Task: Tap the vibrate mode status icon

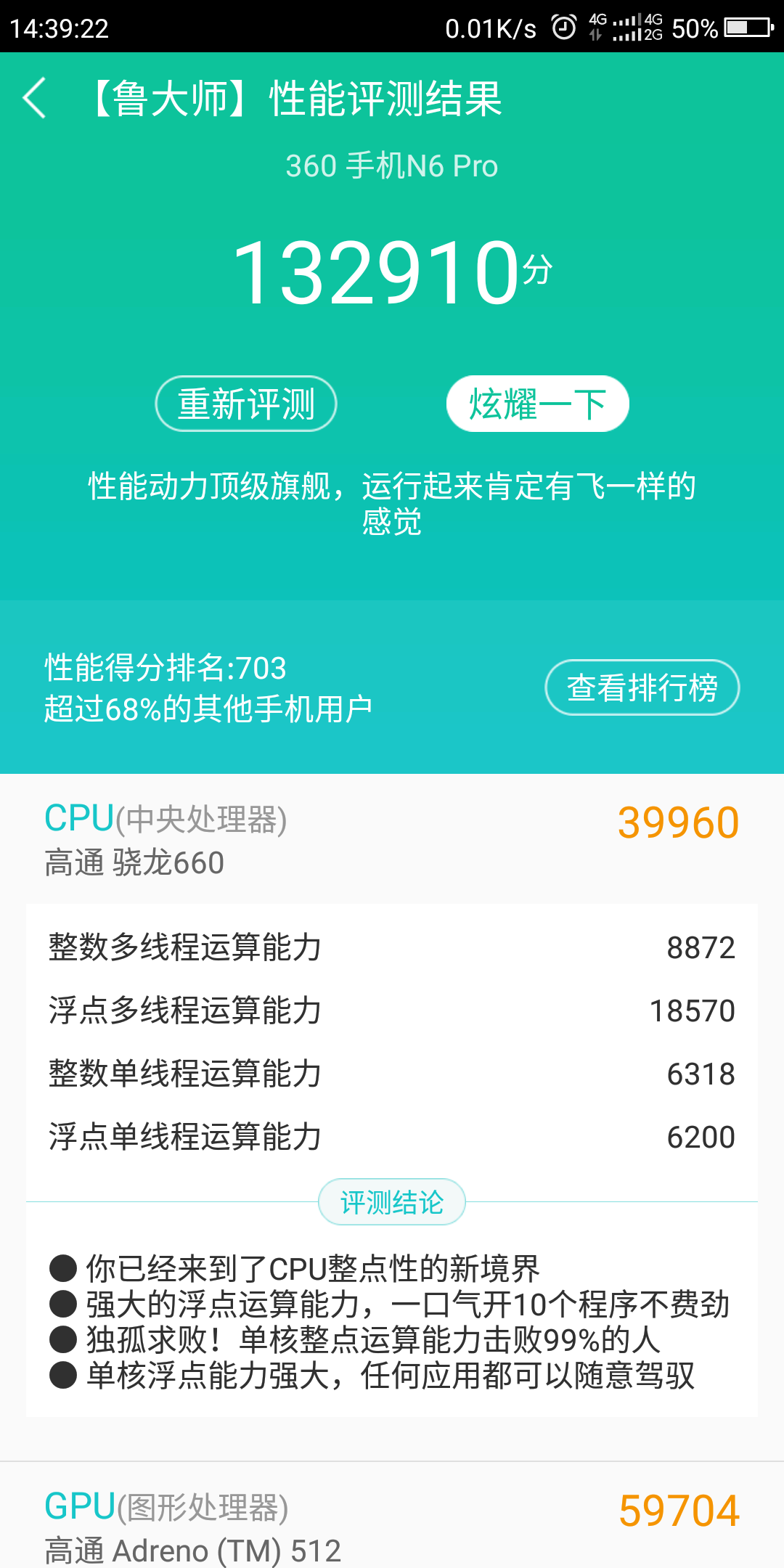Action: coord(594,33)
